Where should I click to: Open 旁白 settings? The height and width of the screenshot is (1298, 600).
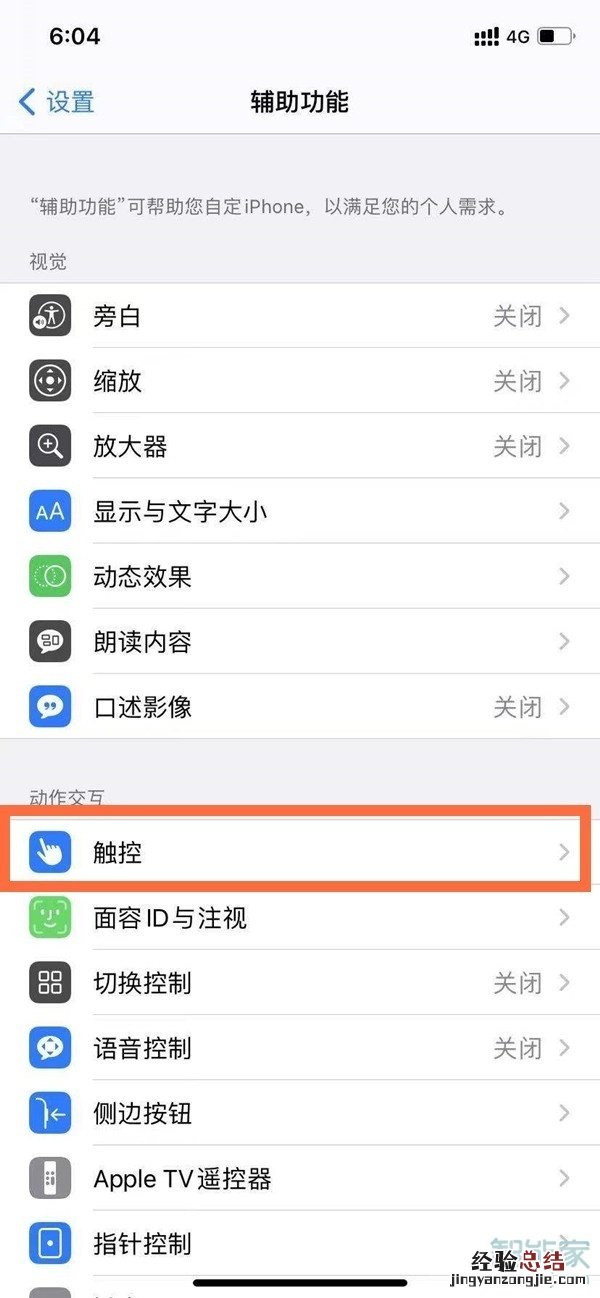pyautogui.click(x=300, y=316)
